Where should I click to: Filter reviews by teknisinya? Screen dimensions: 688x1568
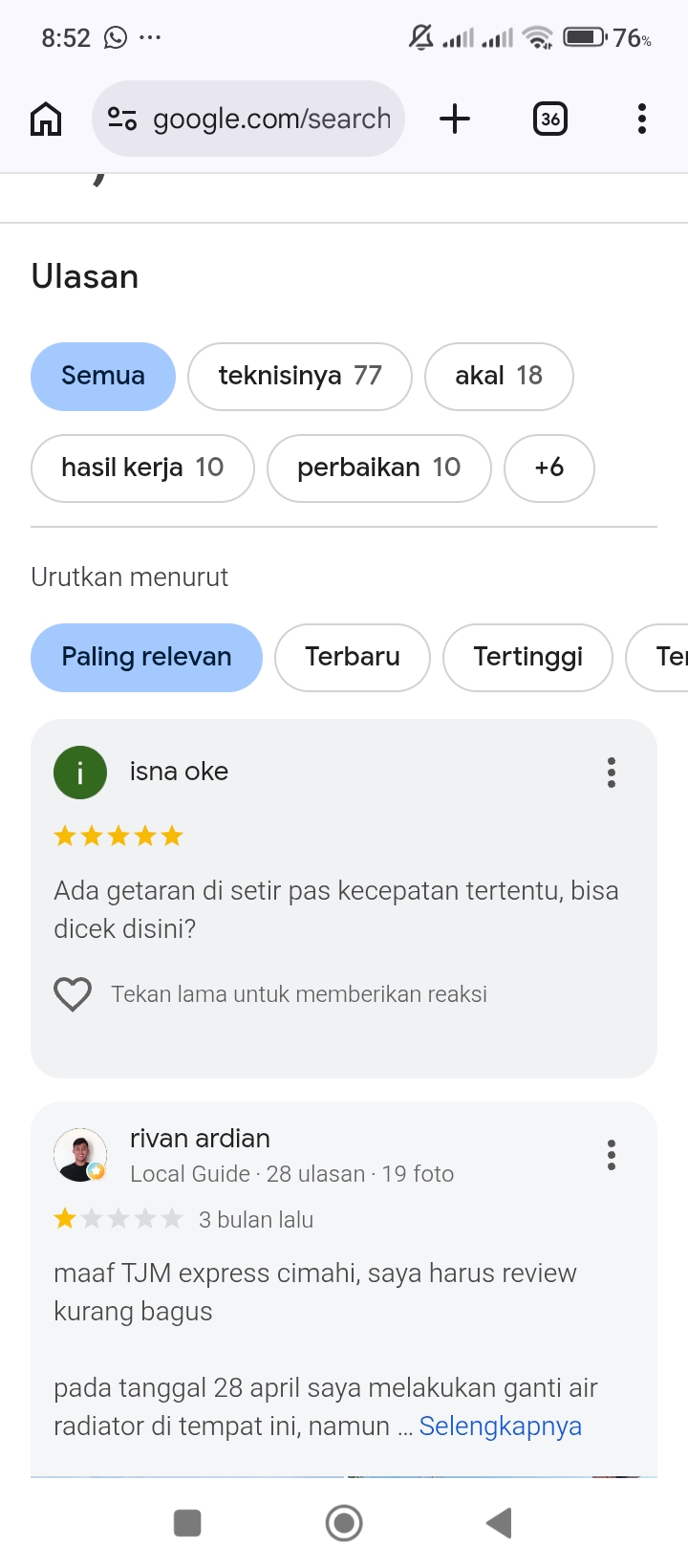coord(300,377)
